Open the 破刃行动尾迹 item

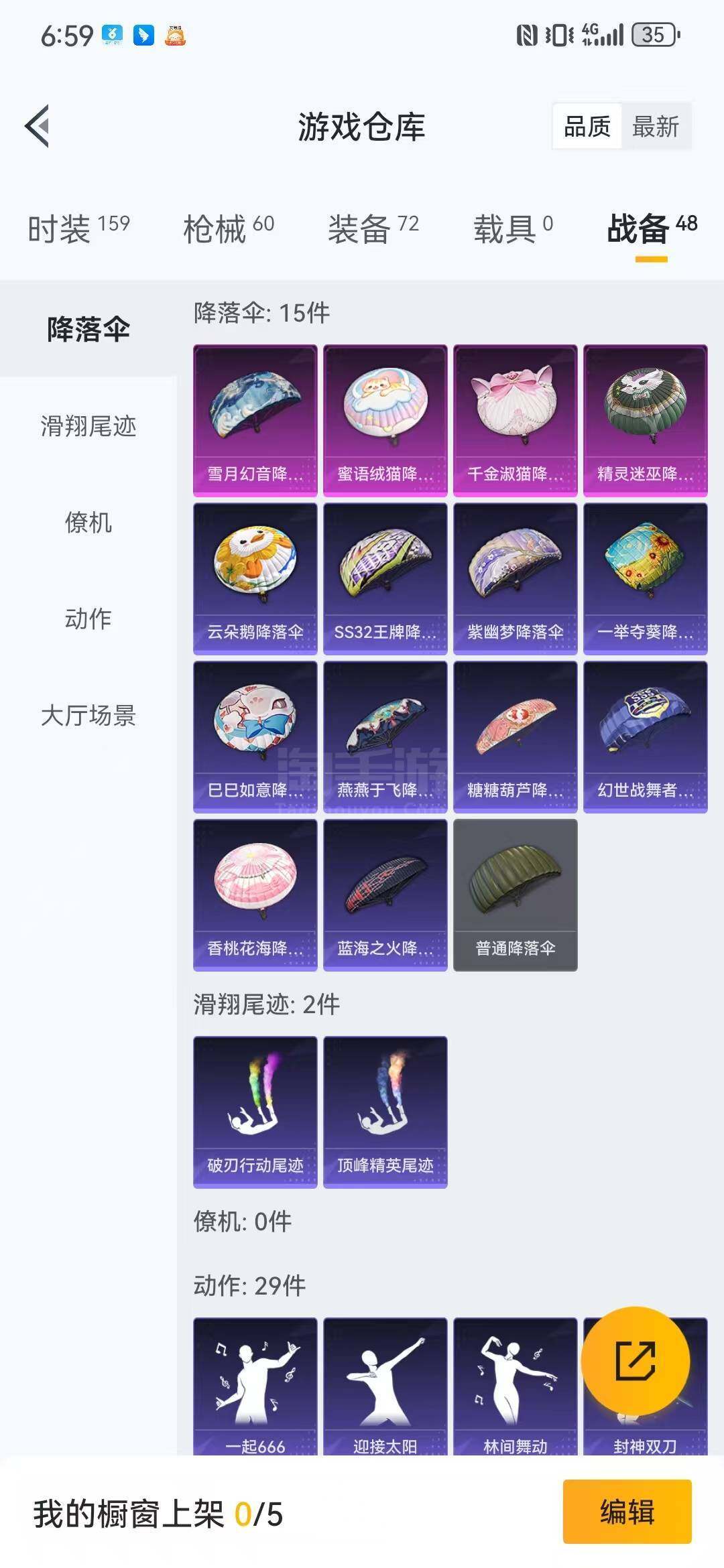click(x=255, y=1112)
